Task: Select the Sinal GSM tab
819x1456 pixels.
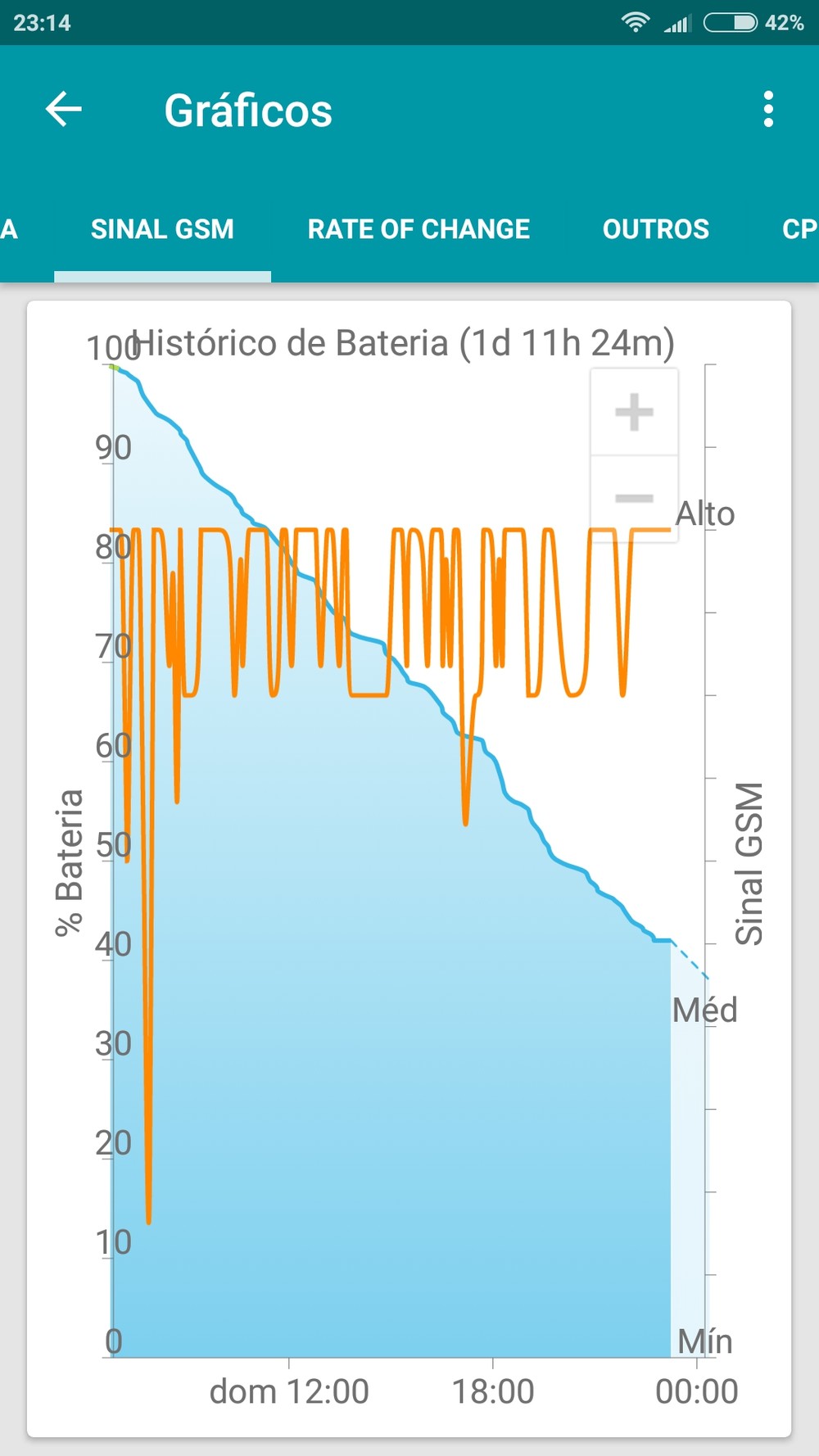Action: click(x=162, y=229)
